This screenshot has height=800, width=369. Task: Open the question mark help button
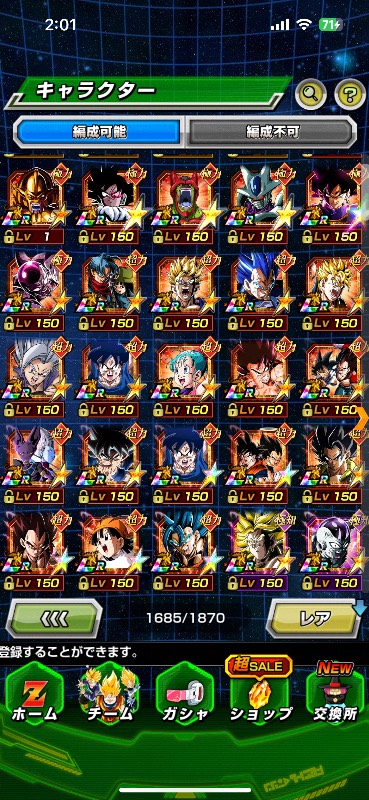click(x=350, y=93)
